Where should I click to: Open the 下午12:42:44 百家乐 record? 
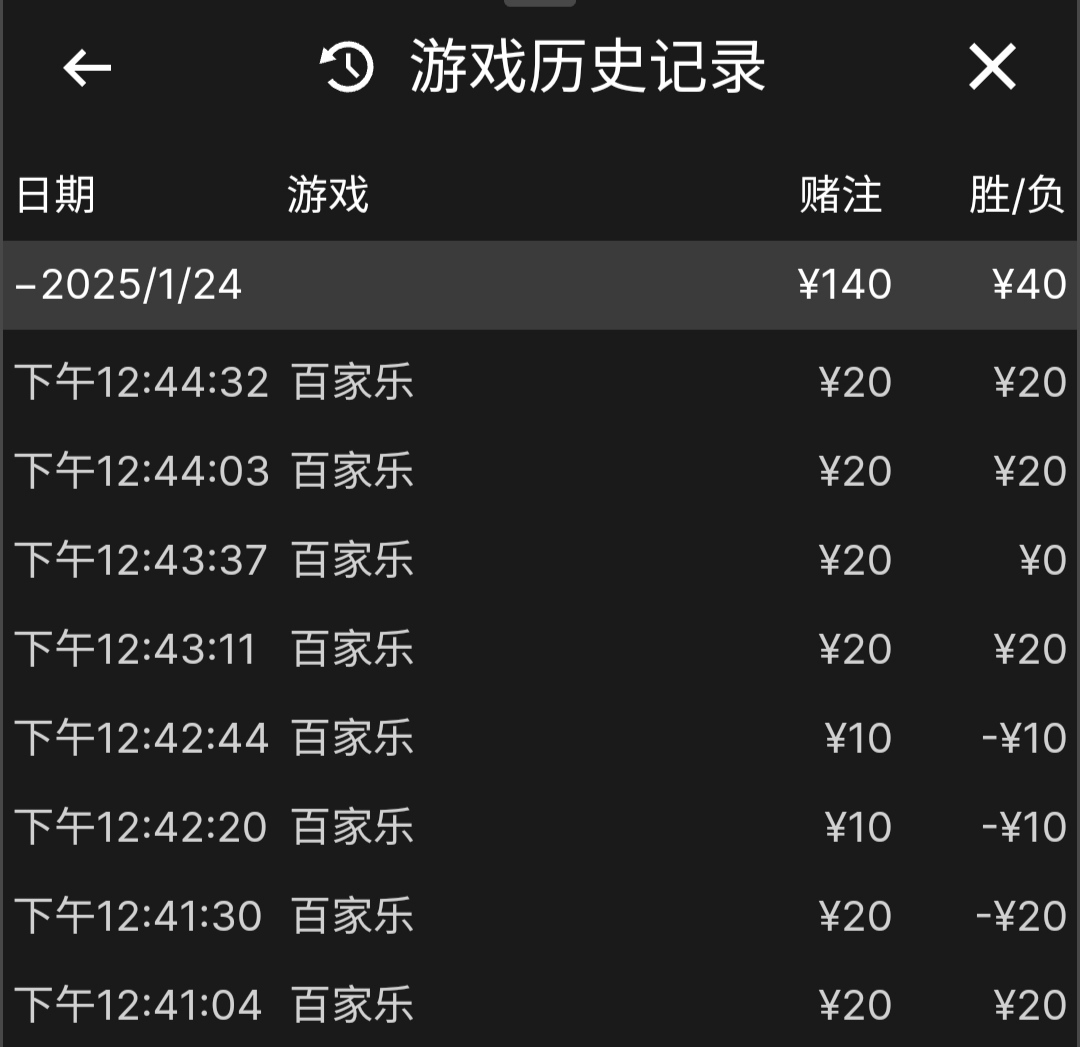coord(540,738)
